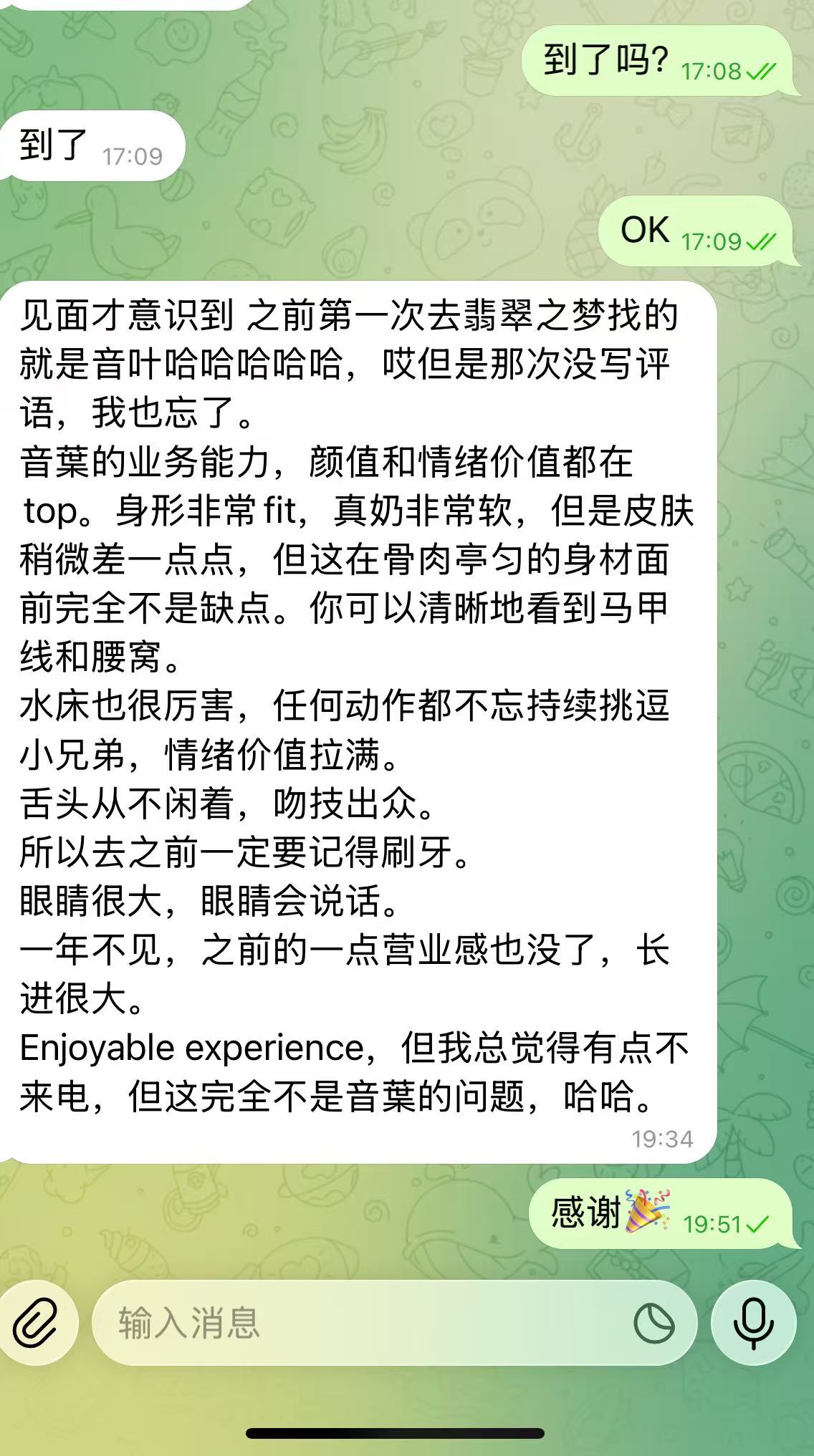Screen dimensions: 814x1456
Task: Tap the microphone voice message button
Action: [753, 1322]
